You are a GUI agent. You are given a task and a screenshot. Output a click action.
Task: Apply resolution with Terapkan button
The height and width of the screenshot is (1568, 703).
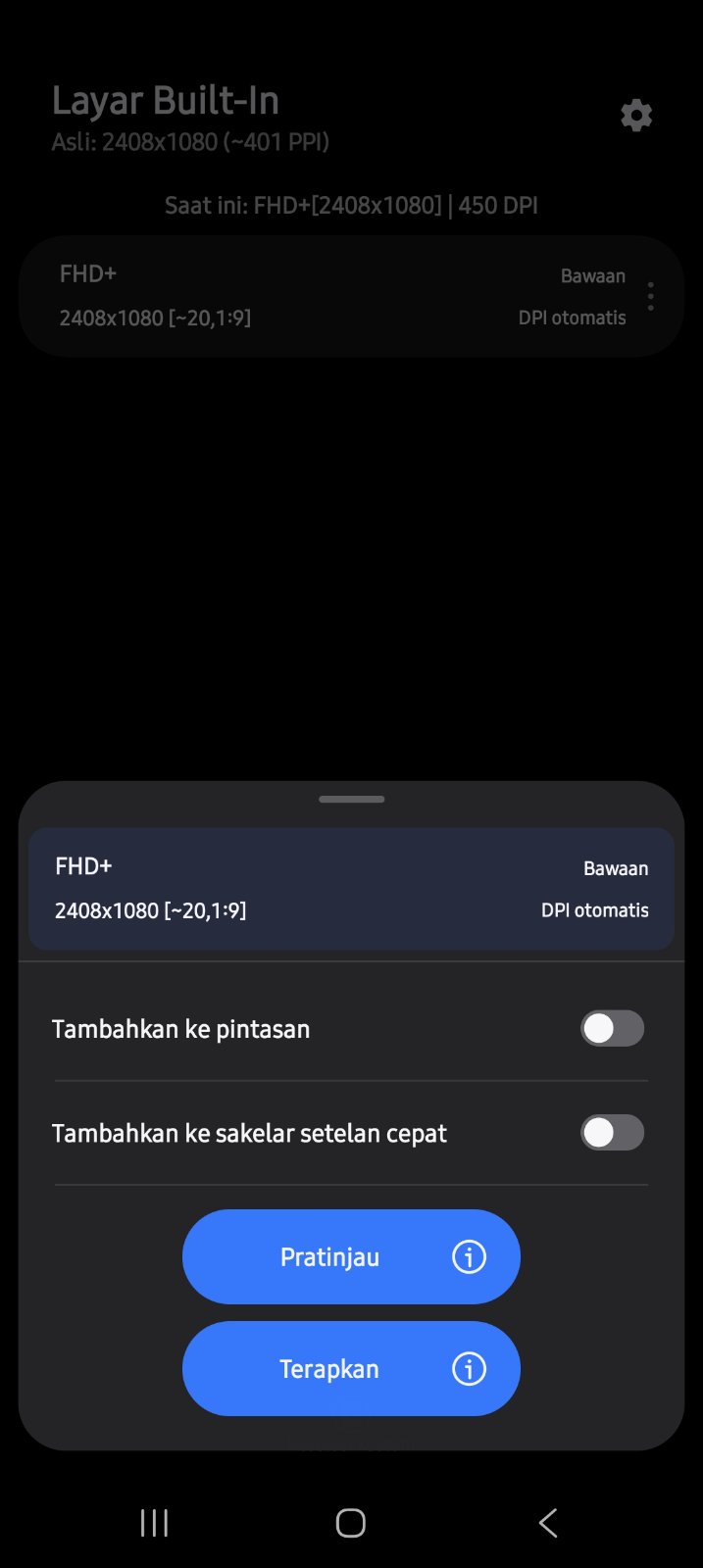click(x=329, y=1369)
